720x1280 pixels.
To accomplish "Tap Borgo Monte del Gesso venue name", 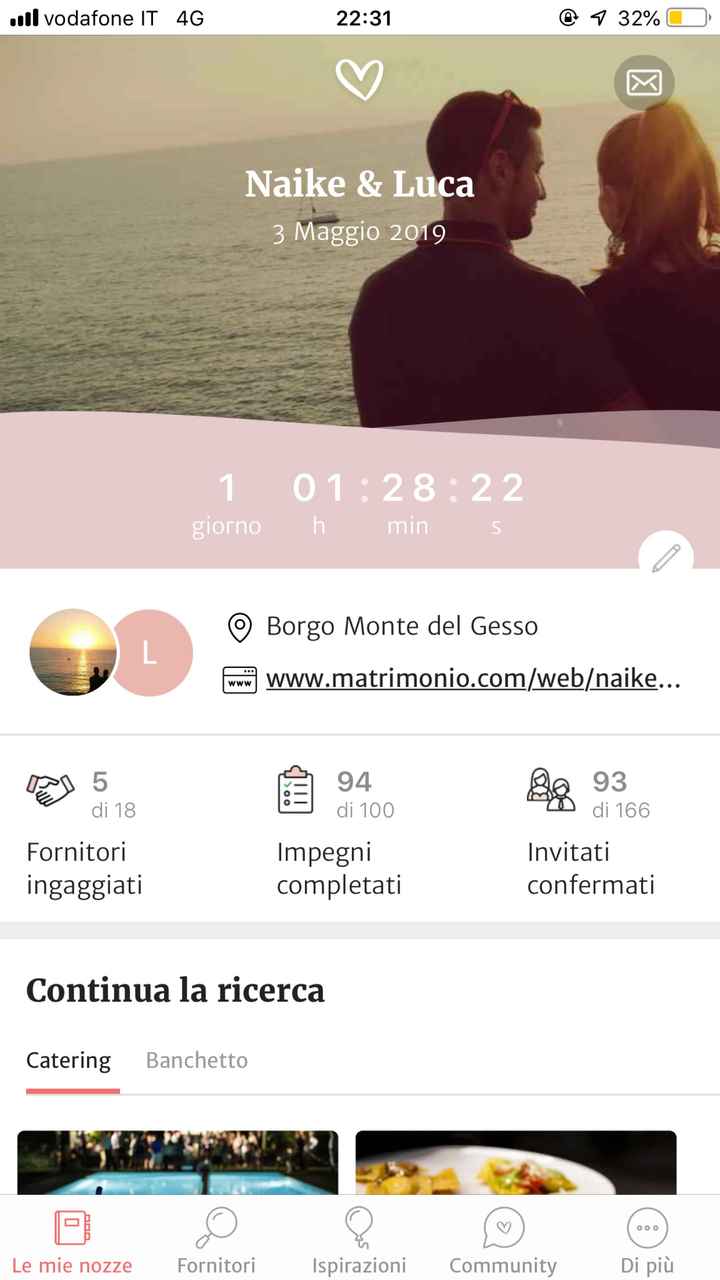I will pyautogui.click(x=400, y=627).
